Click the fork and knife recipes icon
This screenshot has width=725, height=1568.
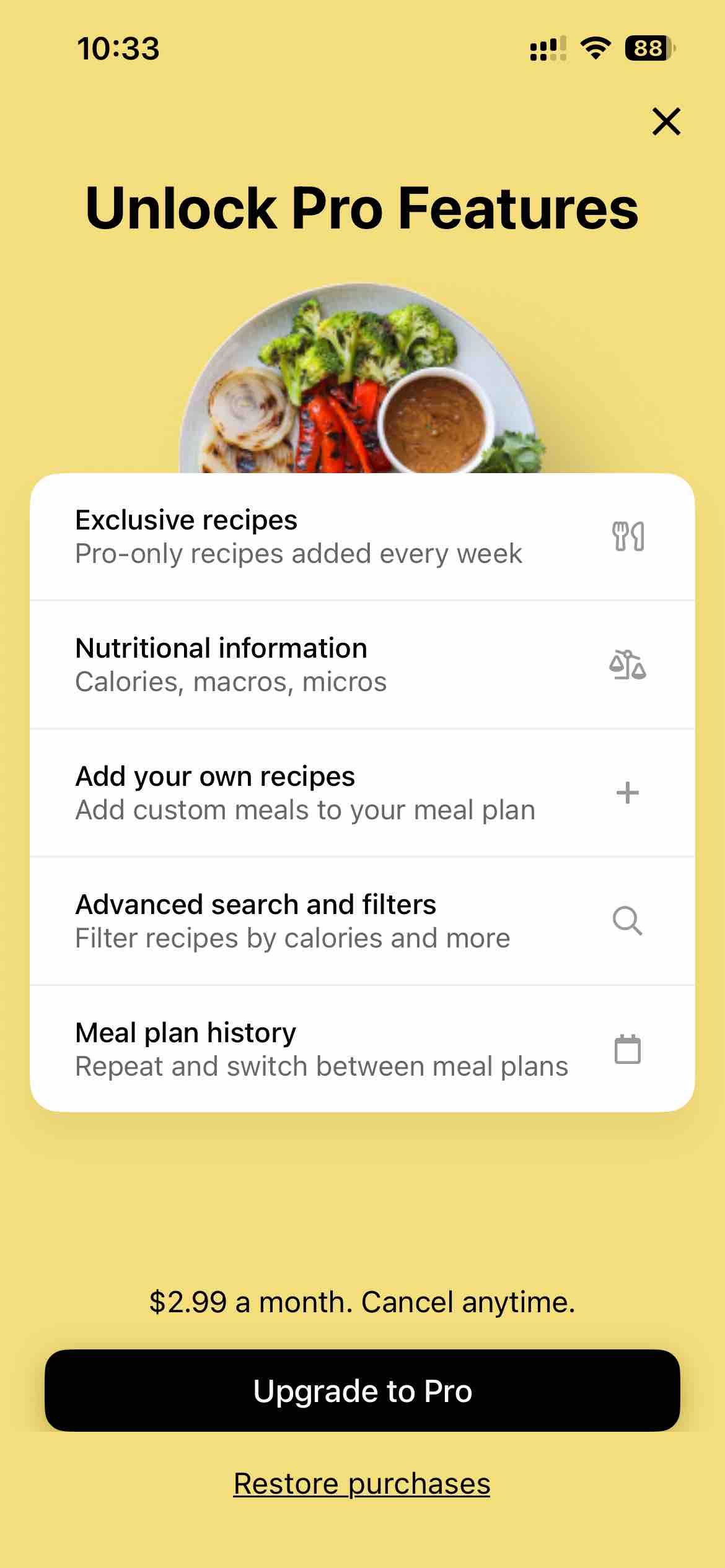pyautogui.click(x=629, y=538)
